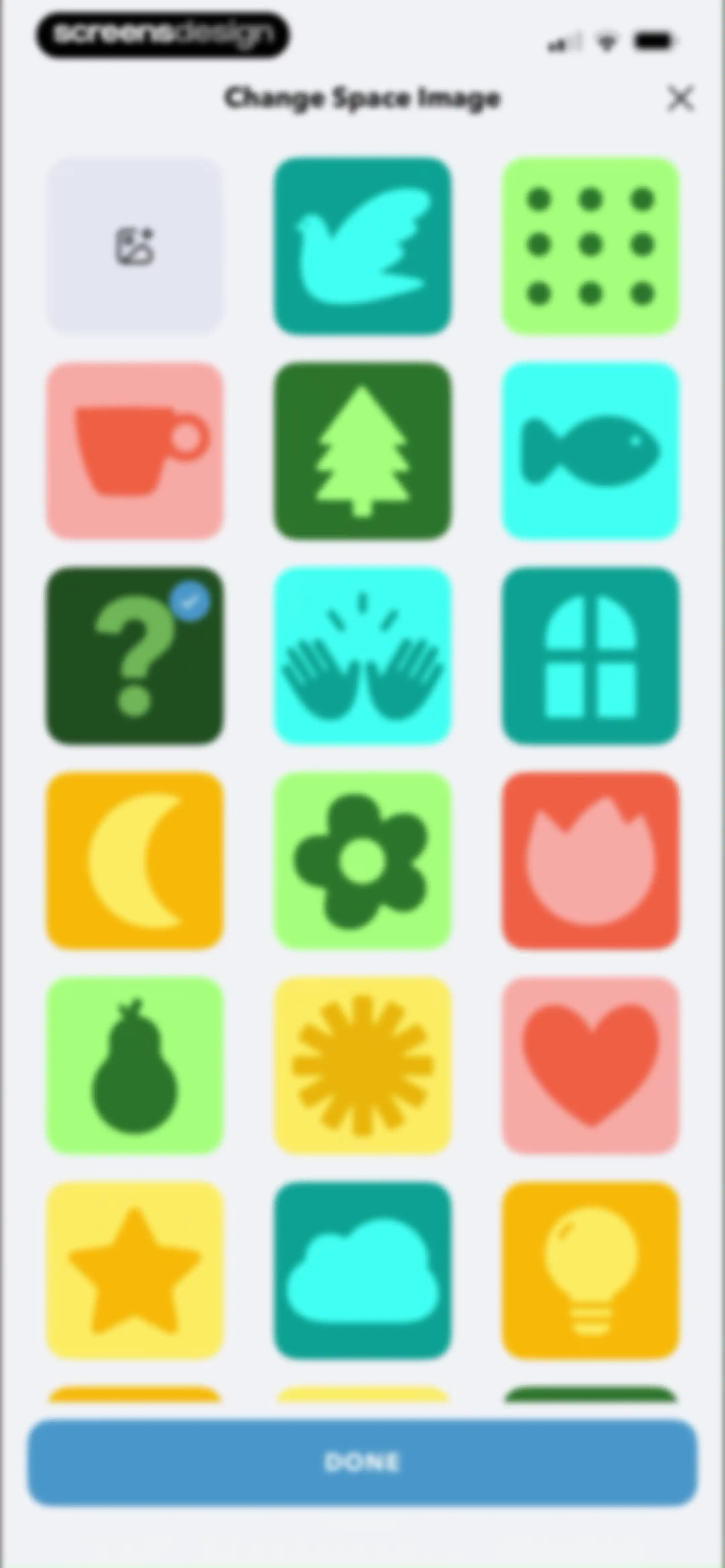The image size is (725, 1568).
Task: Pick the tulip image
Action: [x=590, y=861]
